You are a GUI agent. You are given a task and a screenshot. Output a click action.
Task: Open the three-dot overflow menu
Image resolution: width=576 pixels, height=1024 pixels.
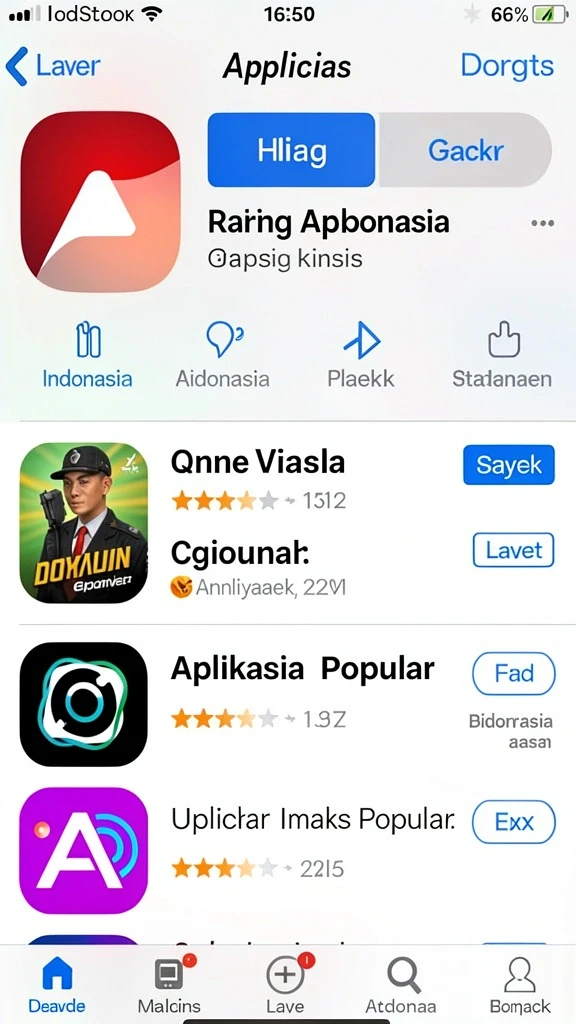coord(543,223)
